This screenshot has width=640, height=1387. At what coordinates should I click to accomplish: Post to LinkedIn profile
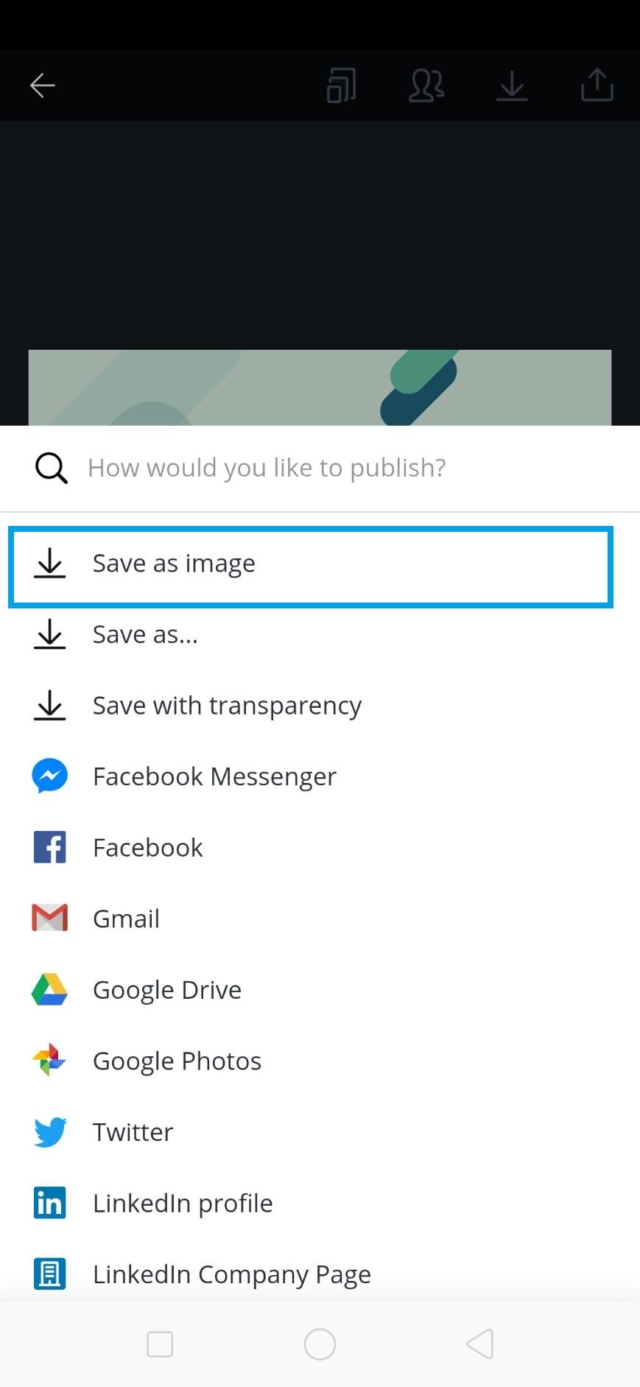(320, 1203)
